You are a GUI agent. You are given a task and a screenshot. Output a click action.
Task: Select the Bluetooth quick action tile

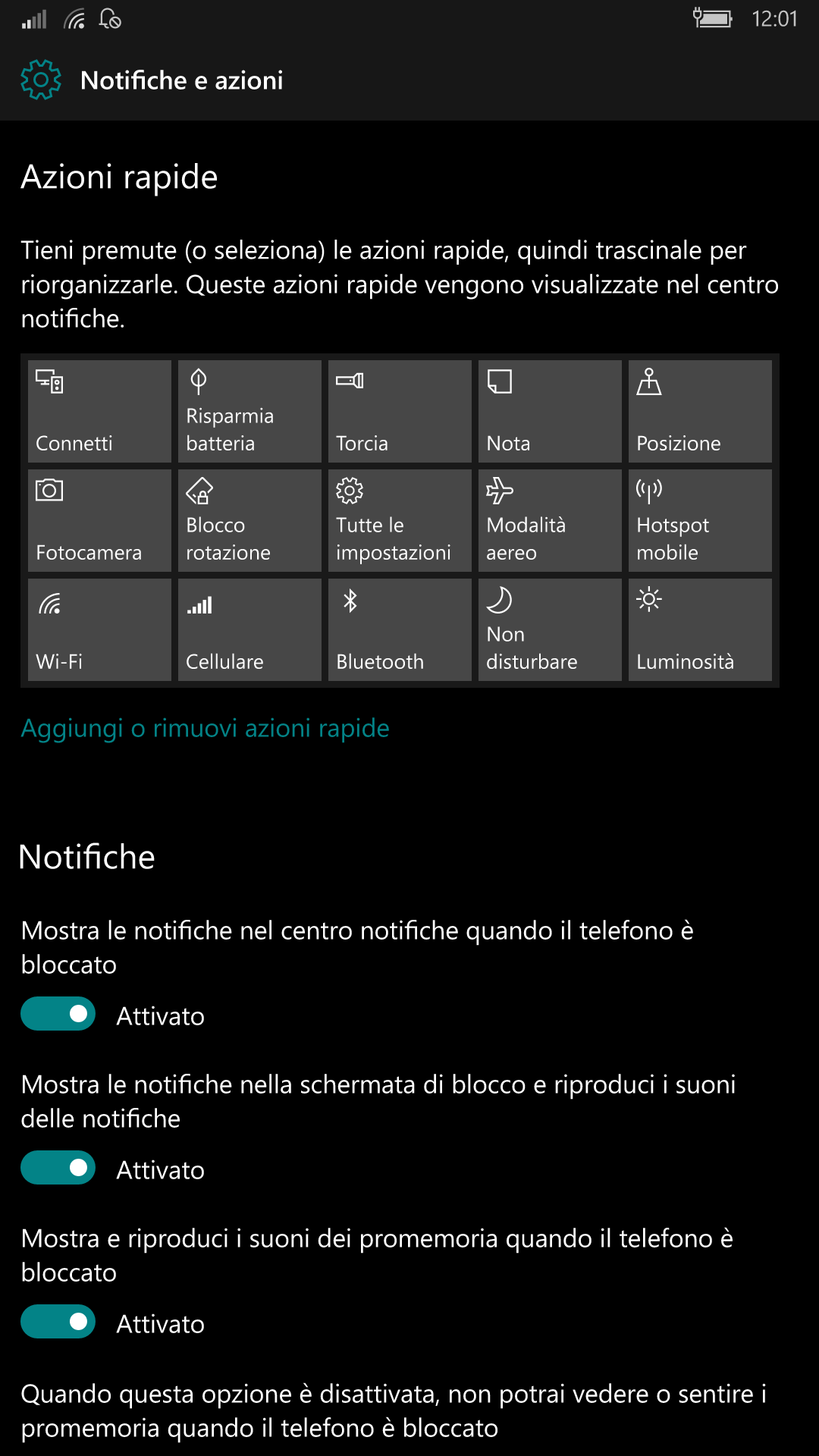[x=400, y=629]
